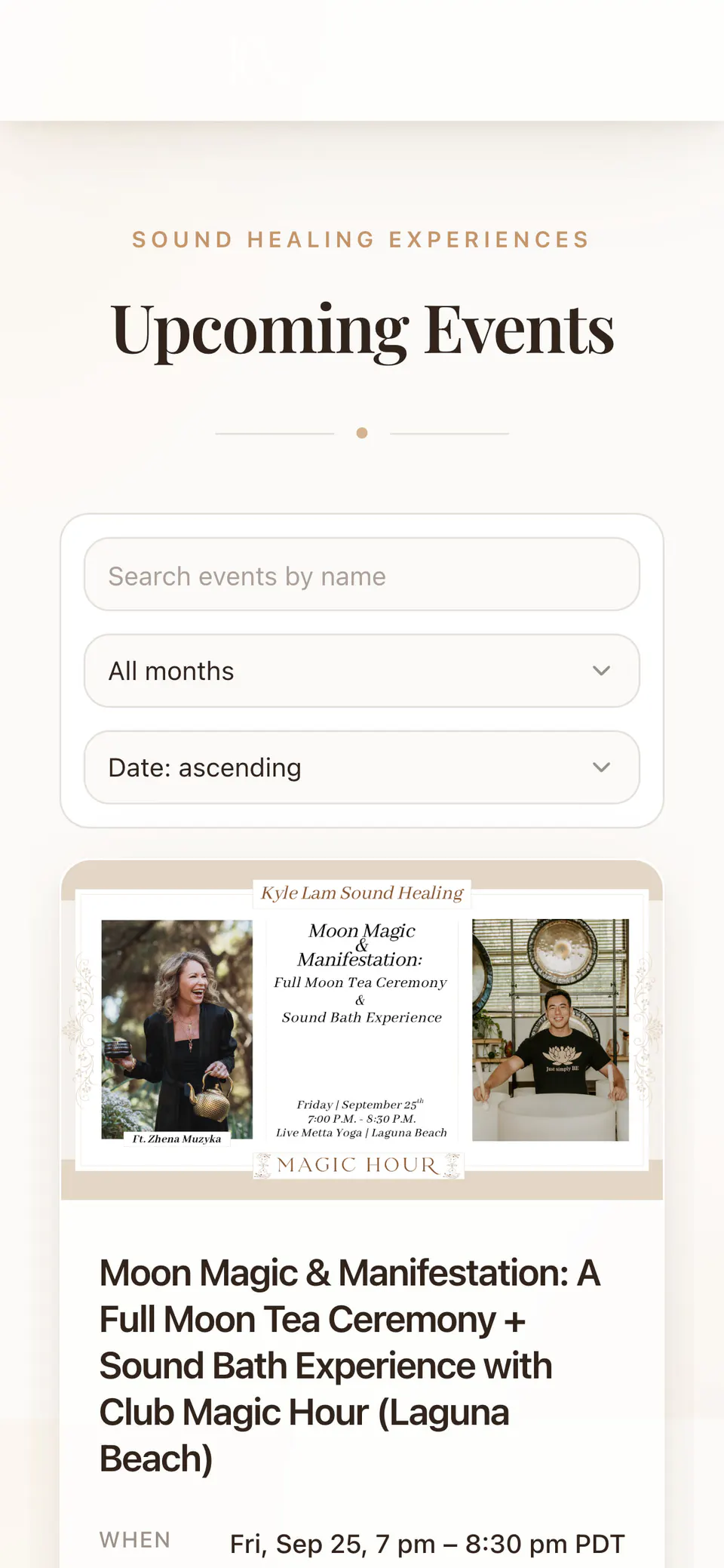The height and width of the screenshot is (1568, 724).
Task: Tap the Search events by name field
Action: tap(362, 574)
